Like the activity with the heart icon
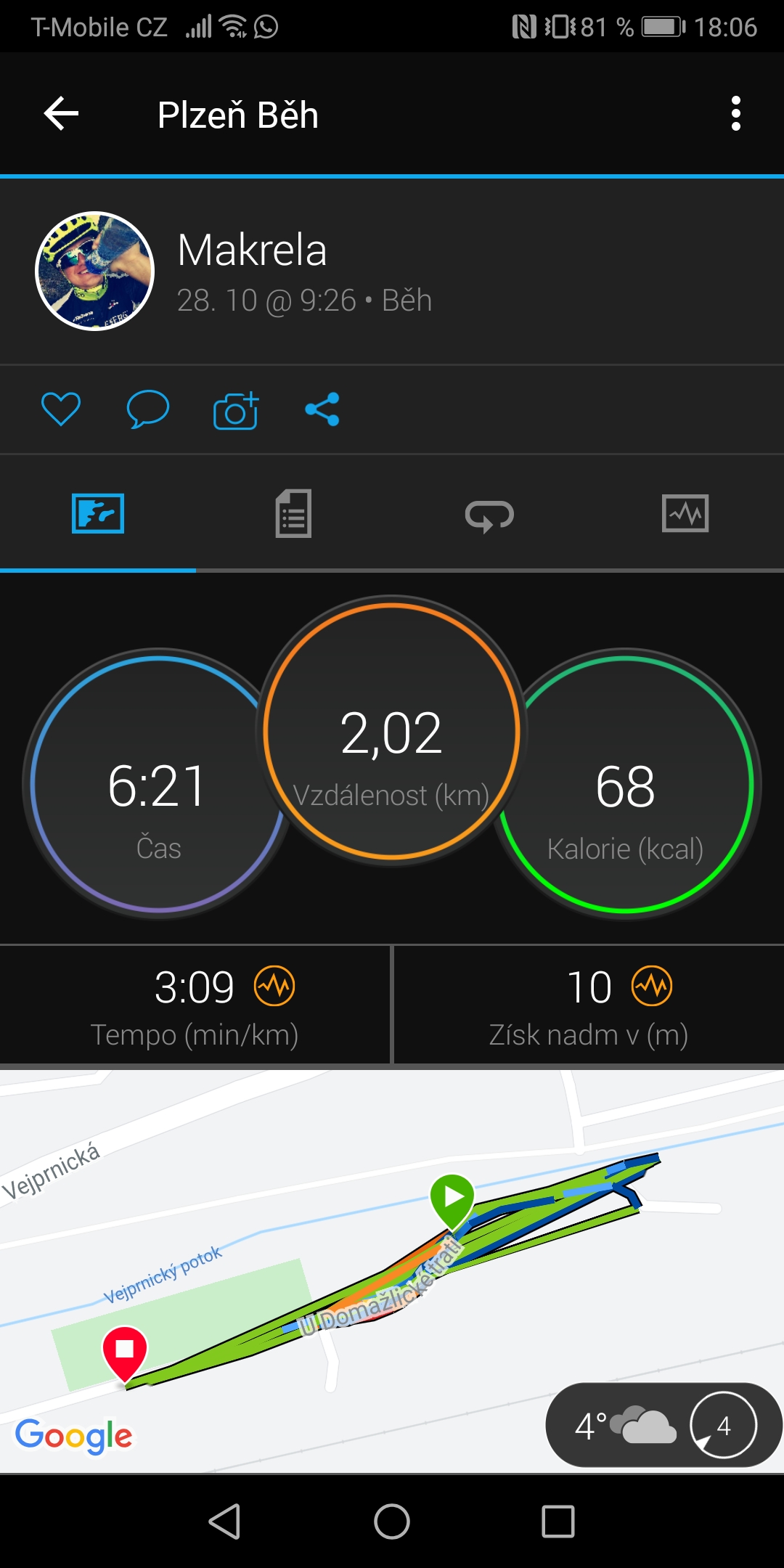Screen dimensions: 784x1568 (61, 409)
